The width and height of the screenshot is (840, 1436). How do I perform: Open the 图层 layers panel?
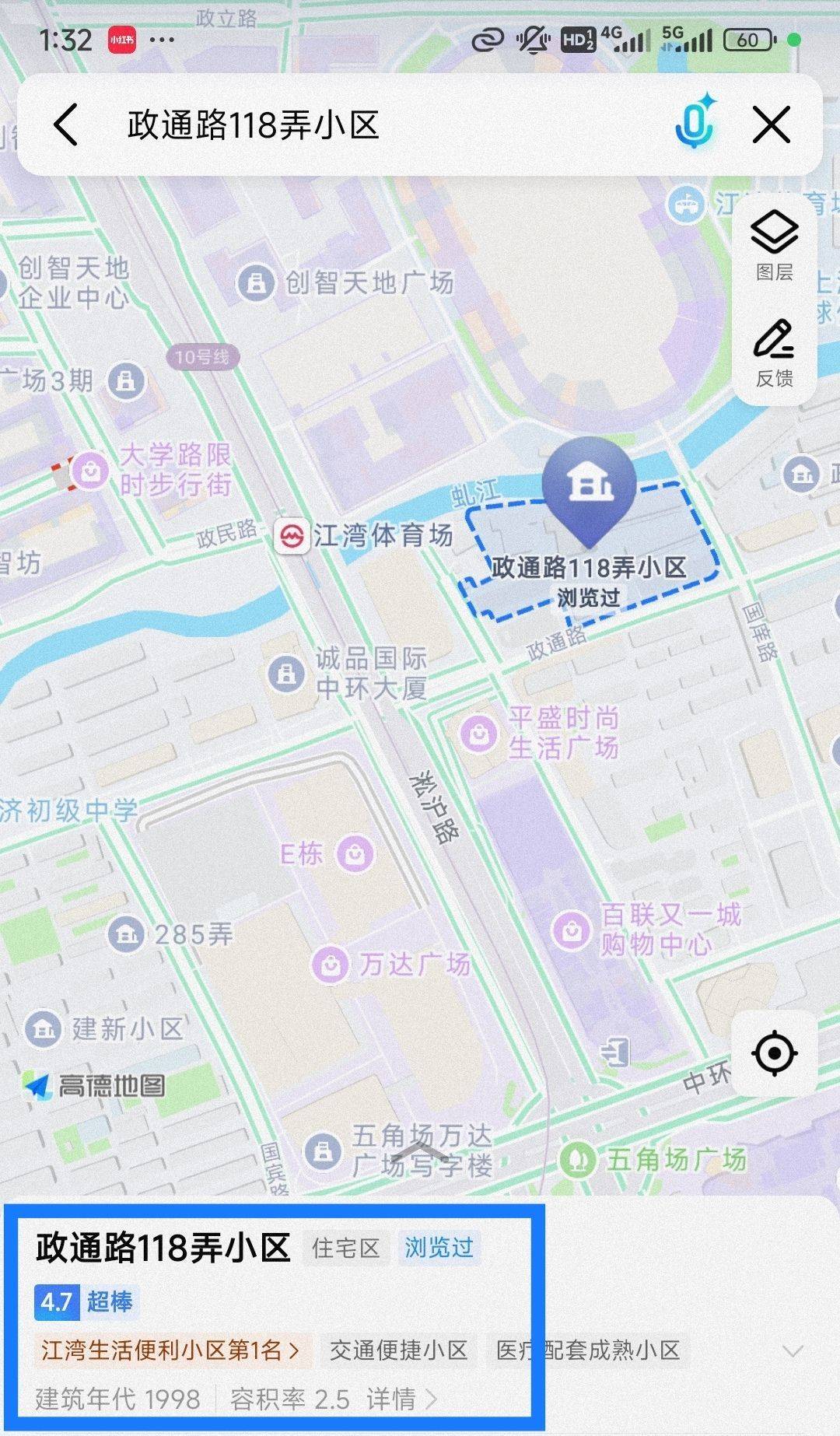(x=775, y=245)
